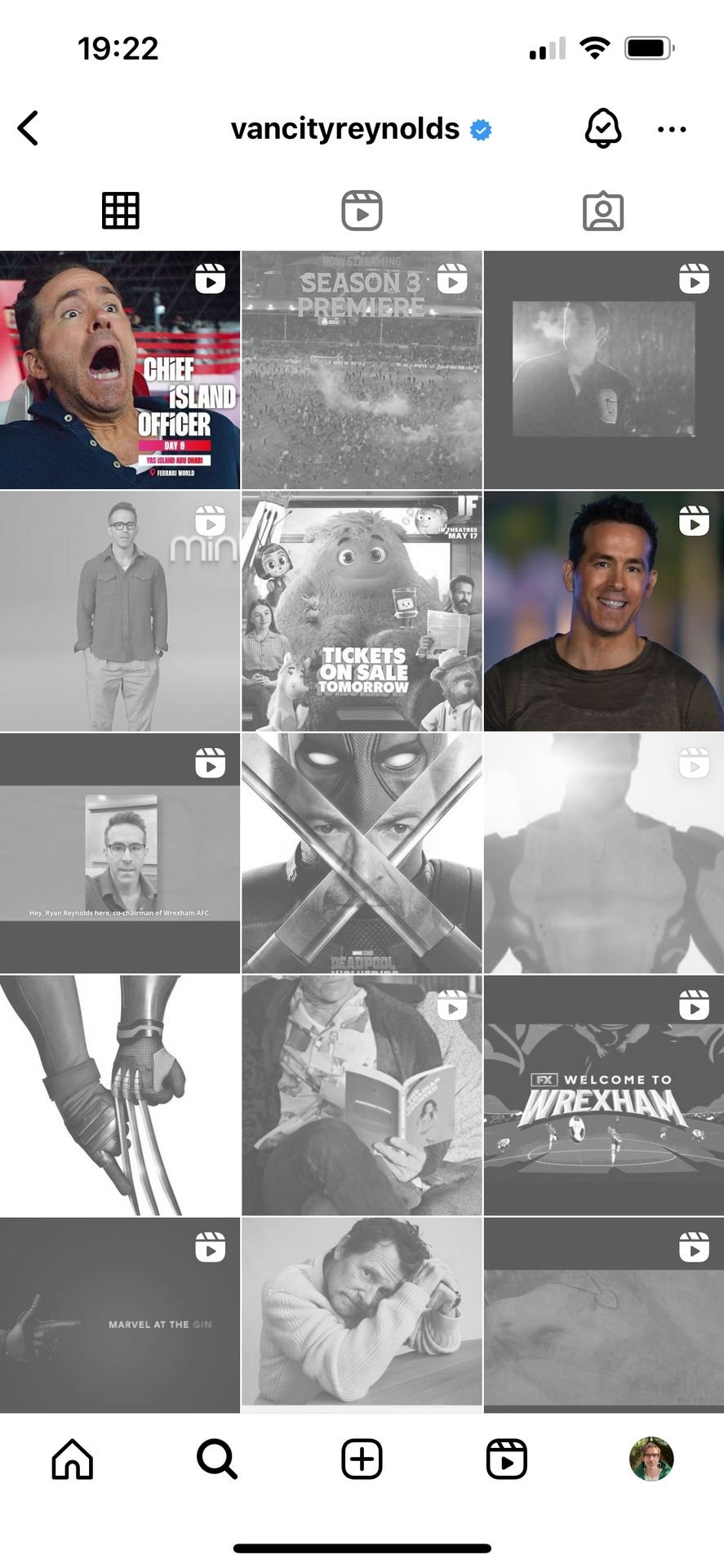Image resolution: width=724 pixels, height=1568 pixels.
Task: Create a new post
Action: point(362,1459)
